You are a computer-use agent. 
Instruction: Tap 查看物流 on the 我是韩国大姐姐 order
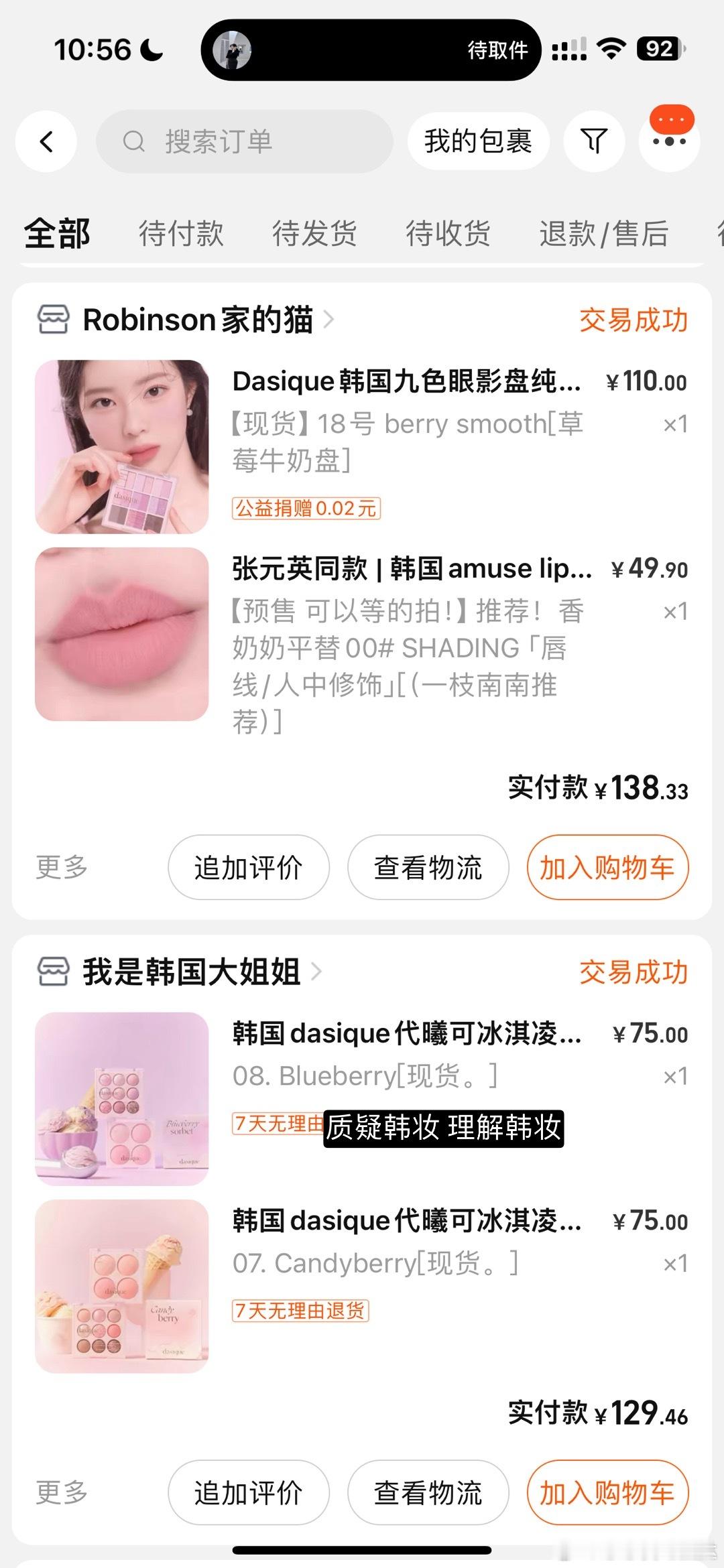[428, 1492]
